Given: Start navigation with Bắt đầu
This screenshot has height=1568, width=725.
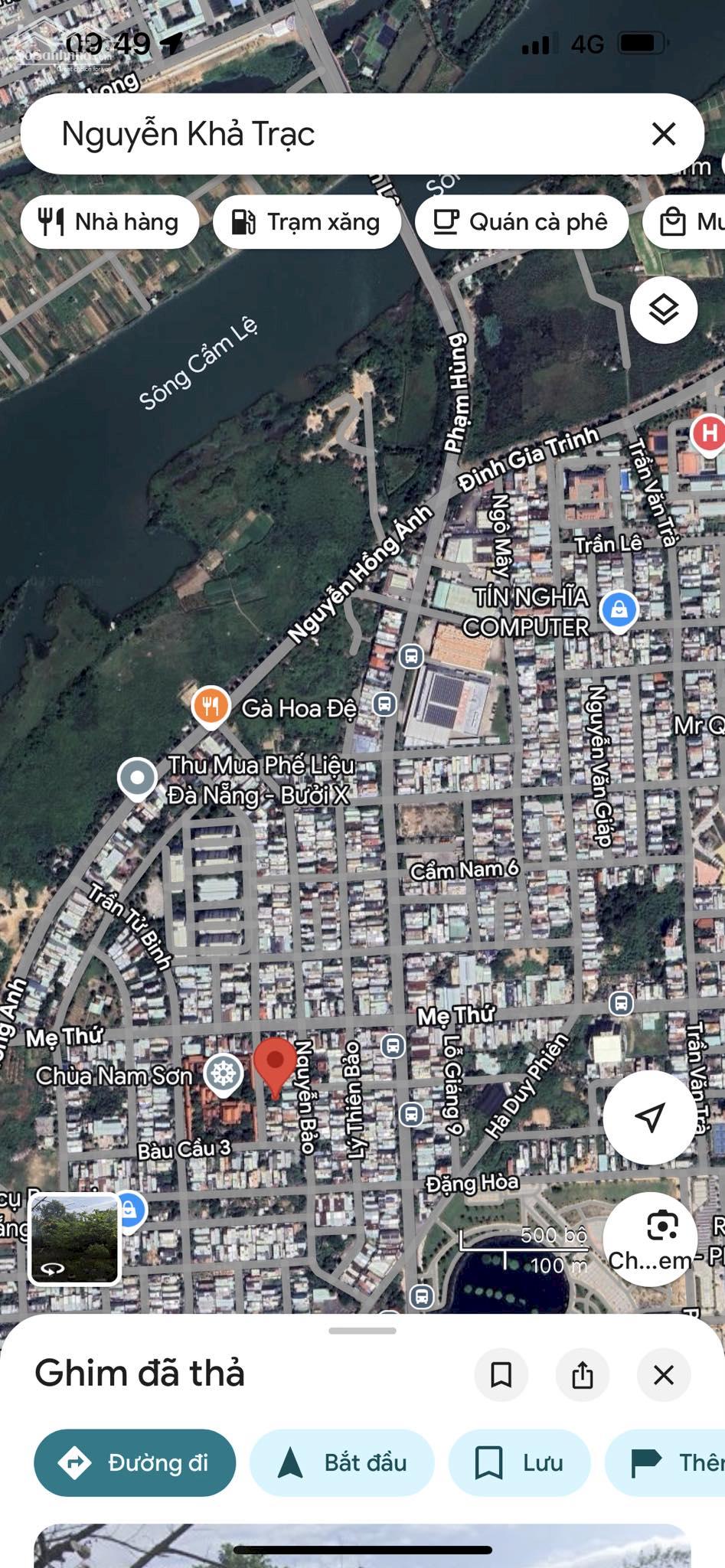Looking at the screenshot, I should point(341,1462).
